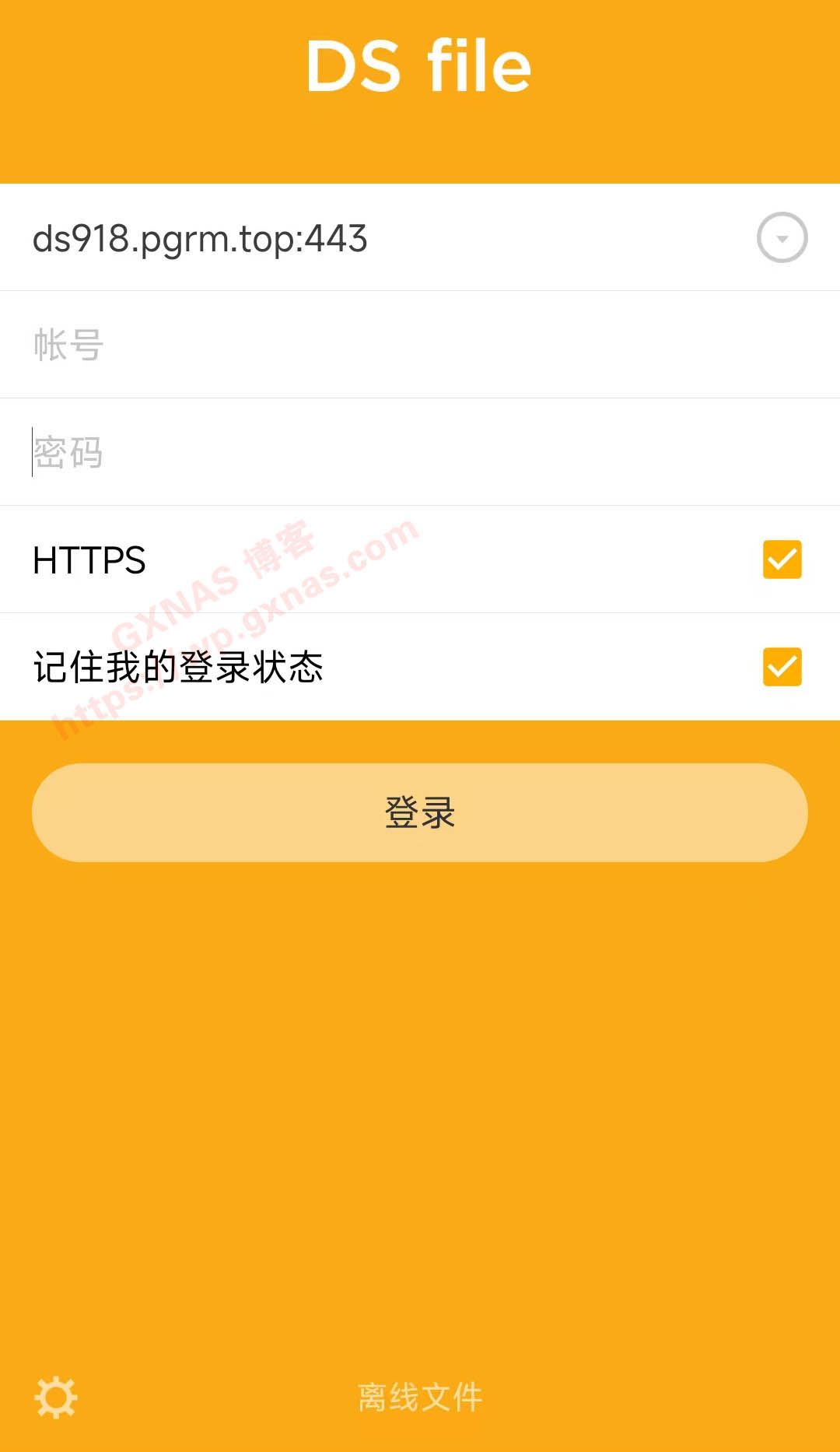Open the settings gear icon
Image resolution: width=840 pixels, height=1452 pixels.
point(56,1397)
